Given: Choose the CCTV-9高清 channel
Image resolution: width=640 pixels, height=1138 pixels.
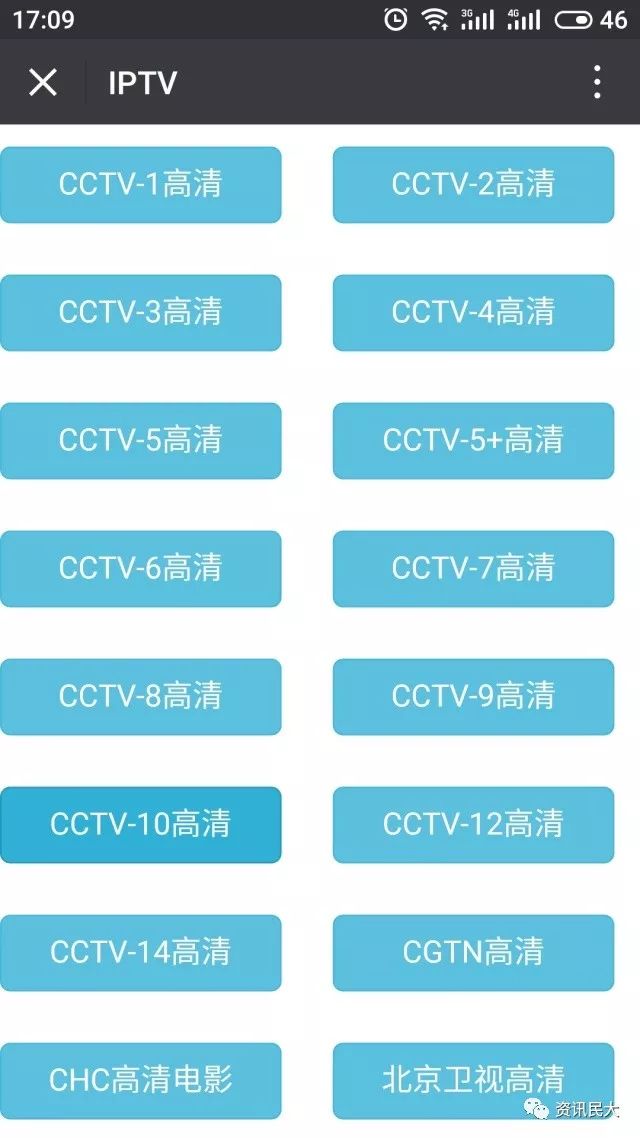Looking at the screenshot, I should click(x=473, y=697).
